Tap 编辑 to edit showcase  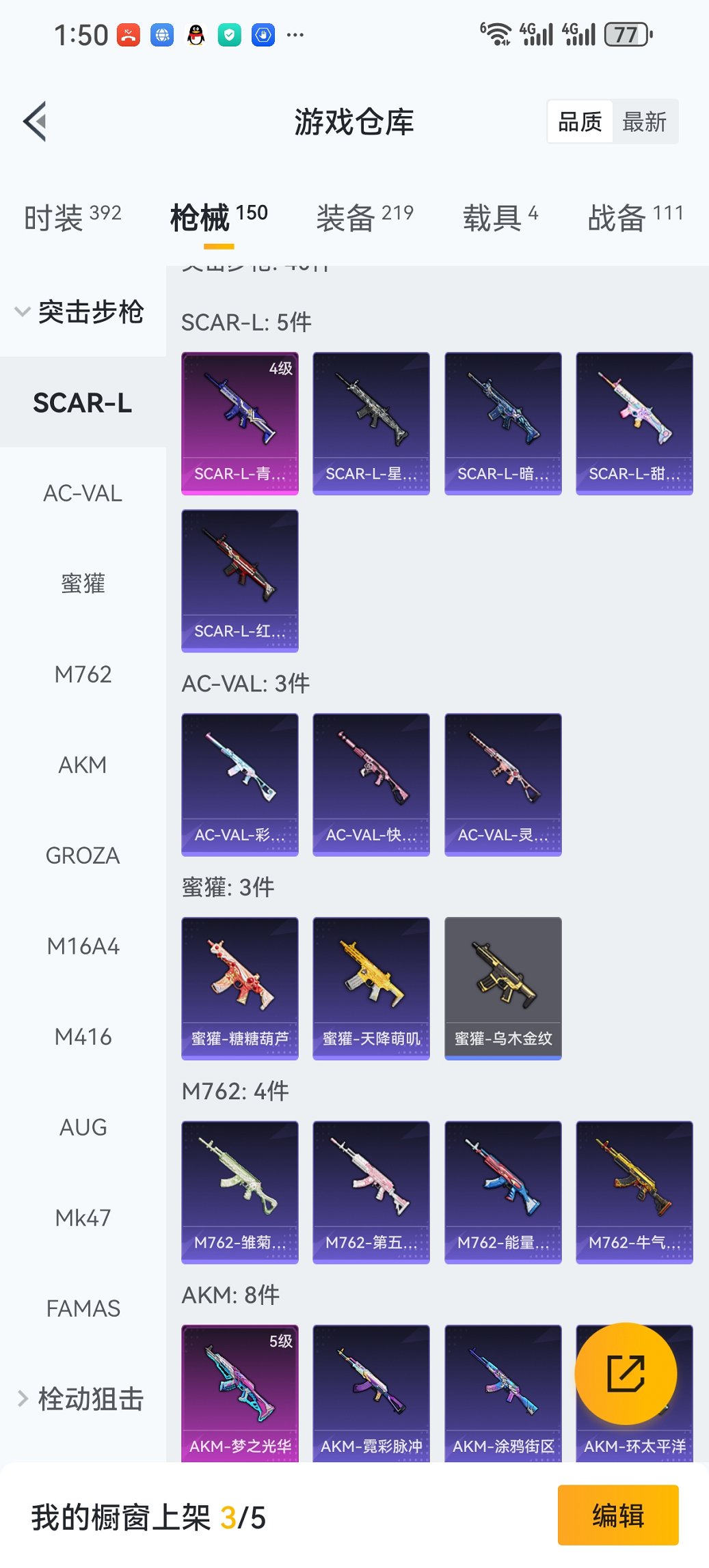tap(617, 1515)
